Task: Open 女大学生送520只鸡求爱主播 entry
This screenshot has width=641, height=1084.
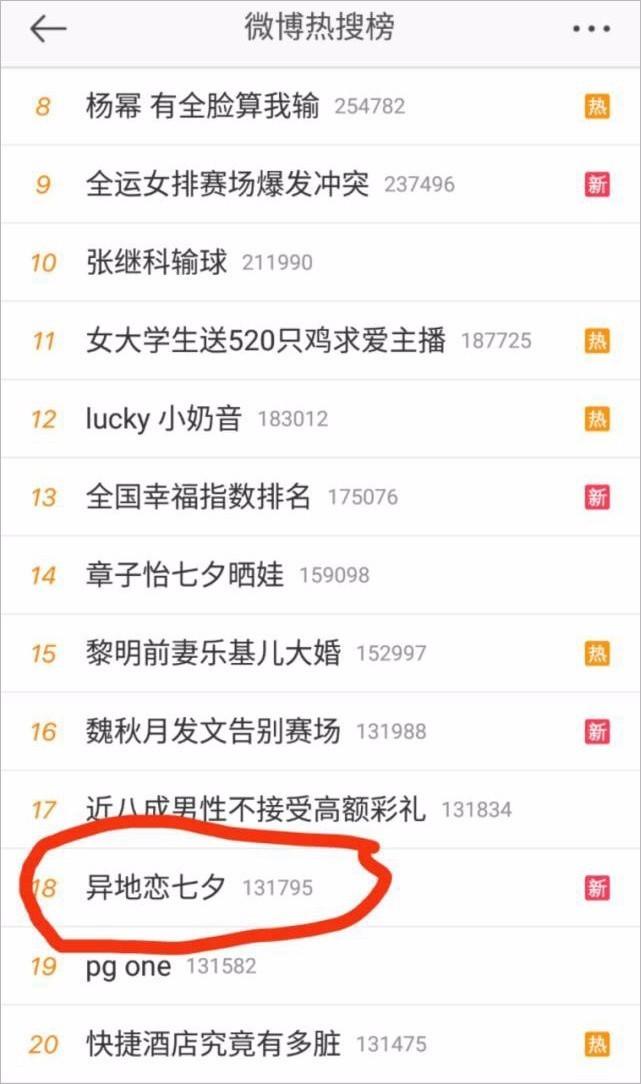Action: [x=266, y=340]
